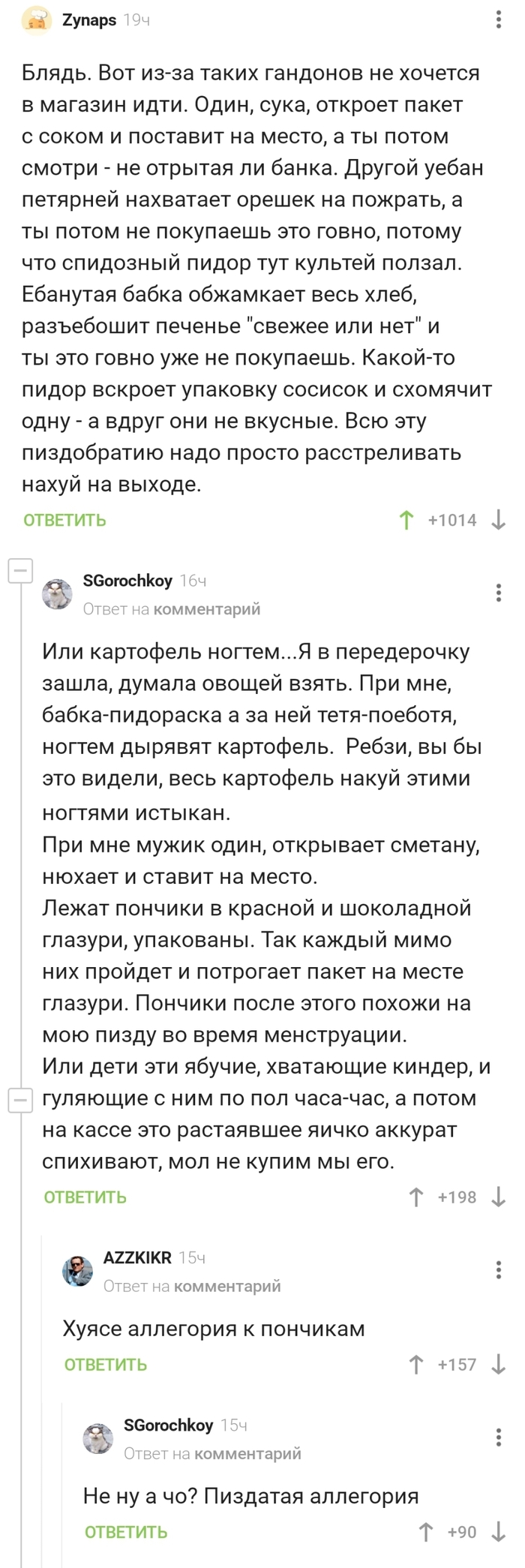Reply to the comment rated +90
The image size is (525, 1568).
125,1532
